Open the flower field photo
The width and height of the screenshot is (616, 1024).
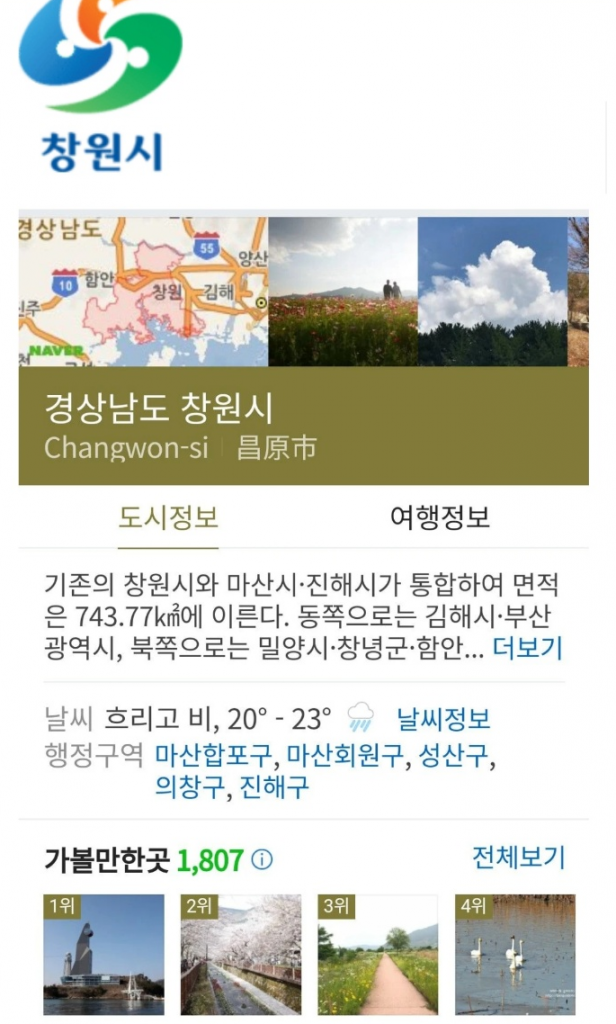click(x=342, y=291)
